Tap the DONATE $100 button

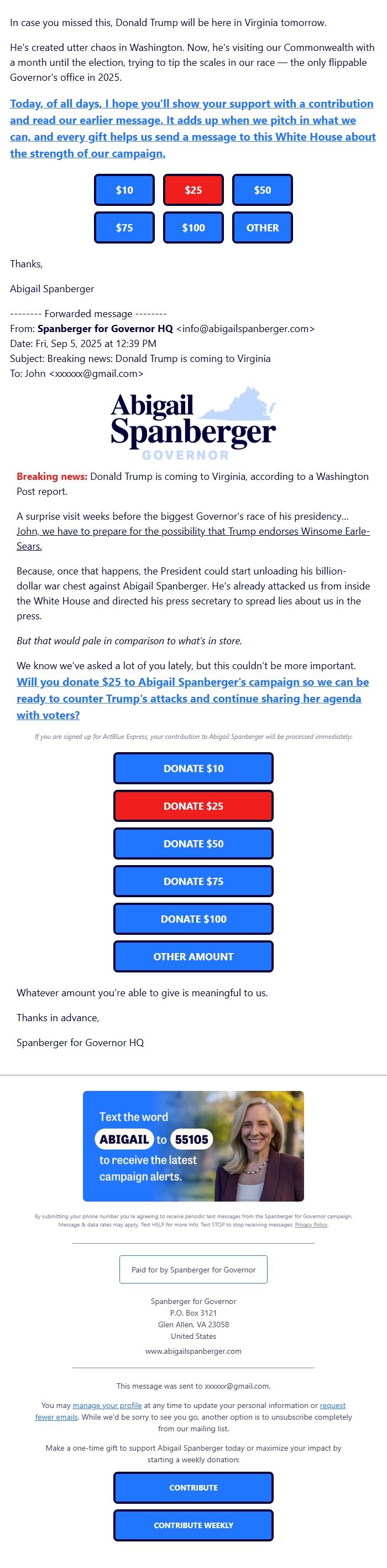pyautogui.click(x=193, y=919)
